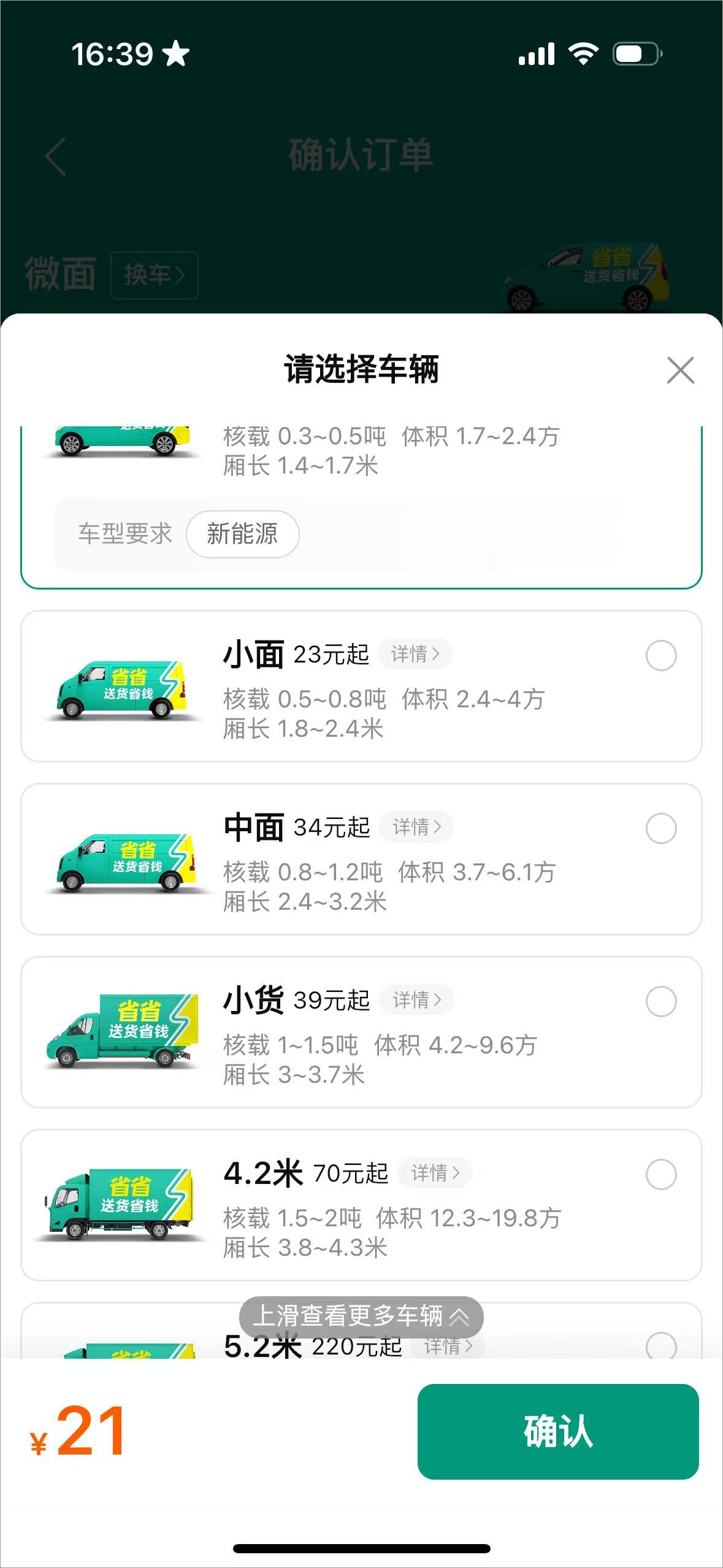Close the vehicle selection sheet
Screen dimensions: 723x1568
(x=680, y=371)
